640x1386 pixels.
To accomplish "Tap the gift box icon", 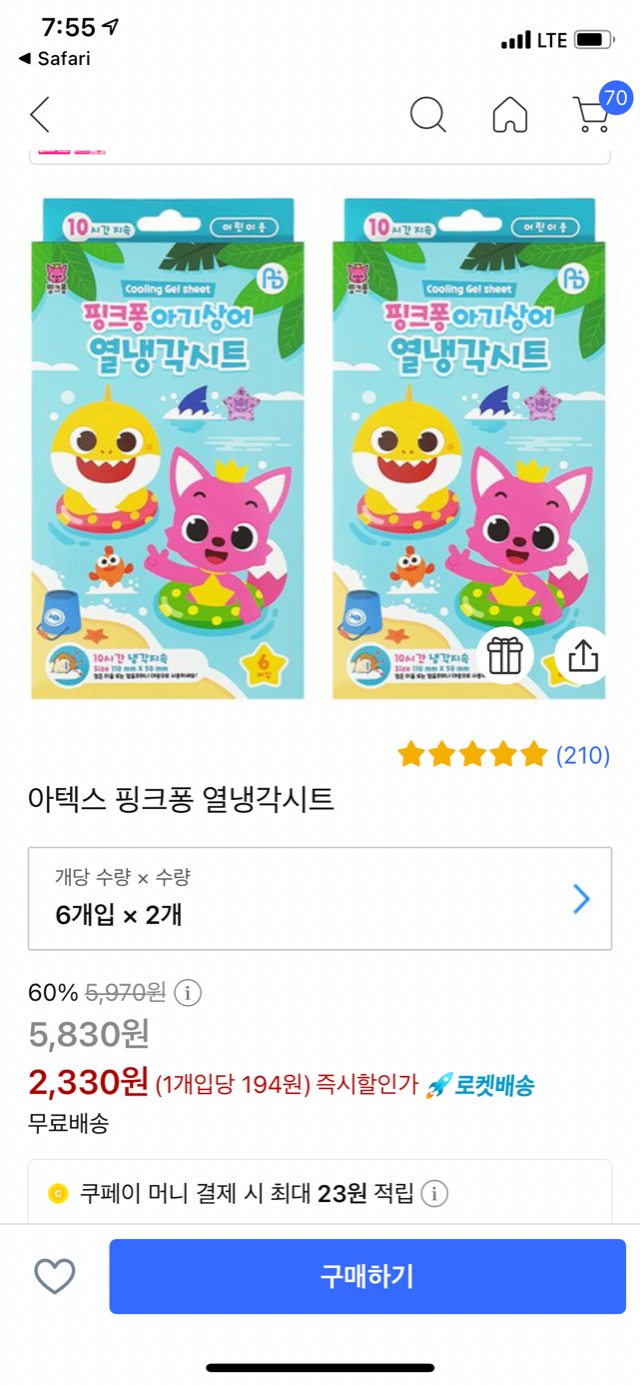I will click(505, 656).
